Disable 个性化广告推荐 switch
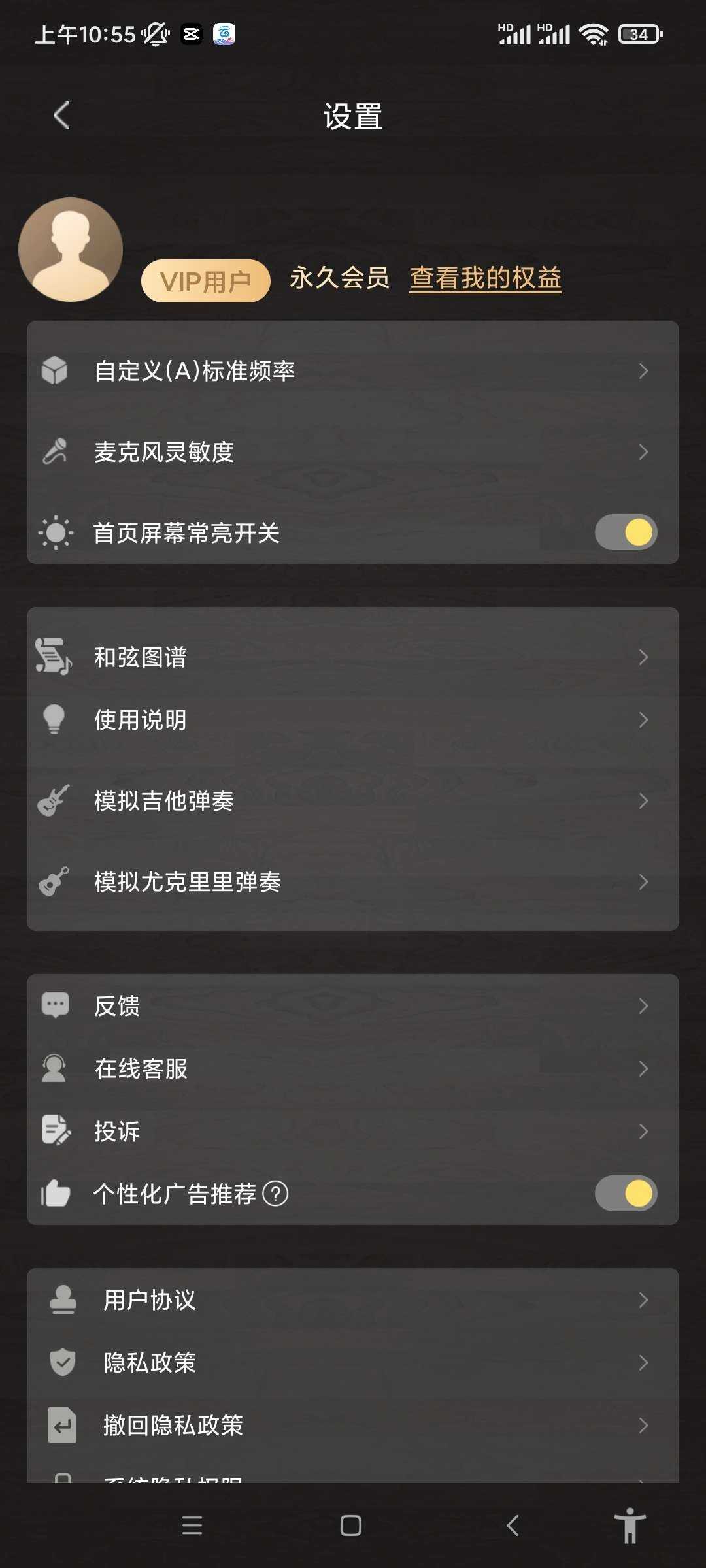Image resolution: width=706 pixels, height=1568 pixels. coord(626,1192)
